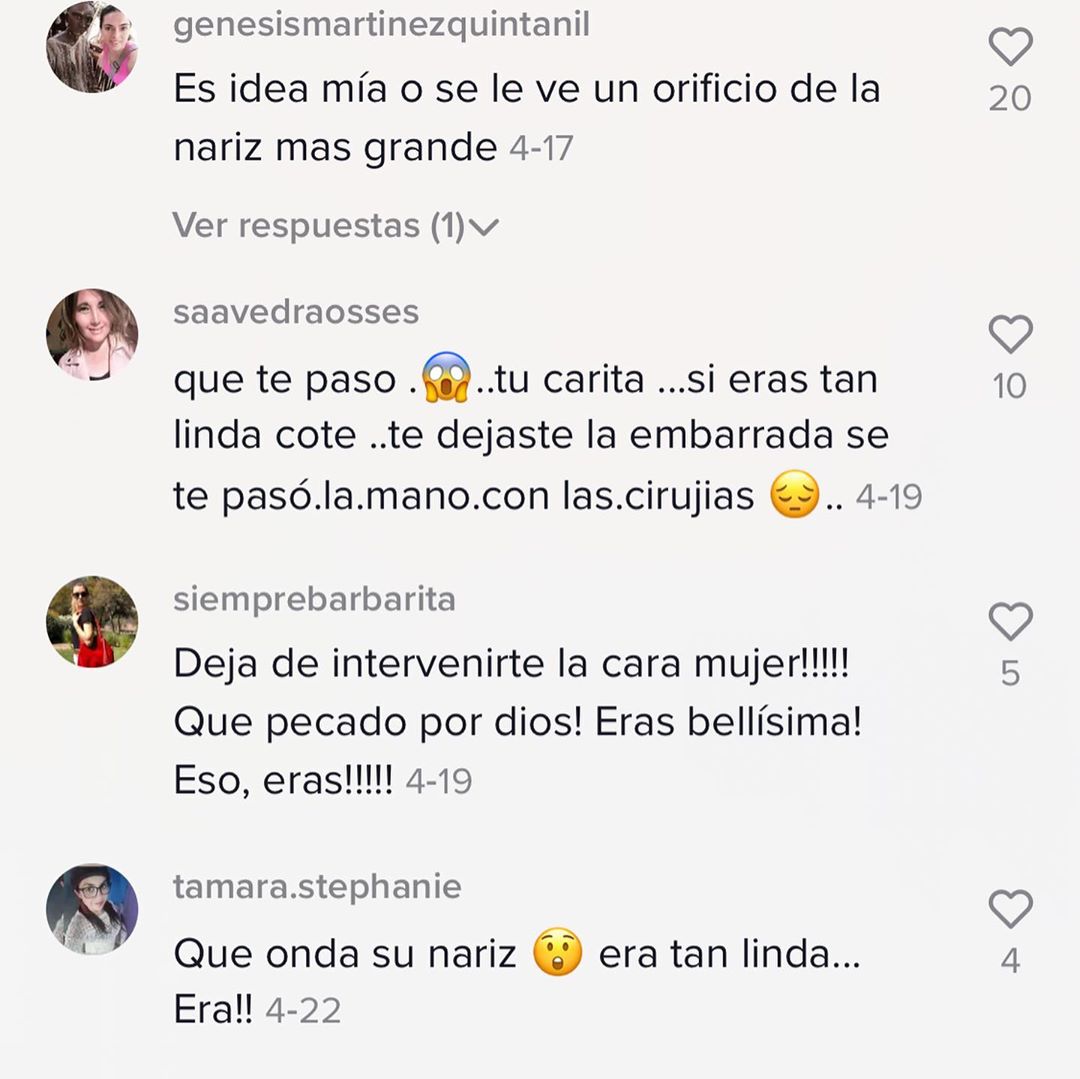Image resolution: width=1080 pixels, height=1079 pixels.
Task: Like genesismartinezquintanil's comment
Action: (1010, 47)
